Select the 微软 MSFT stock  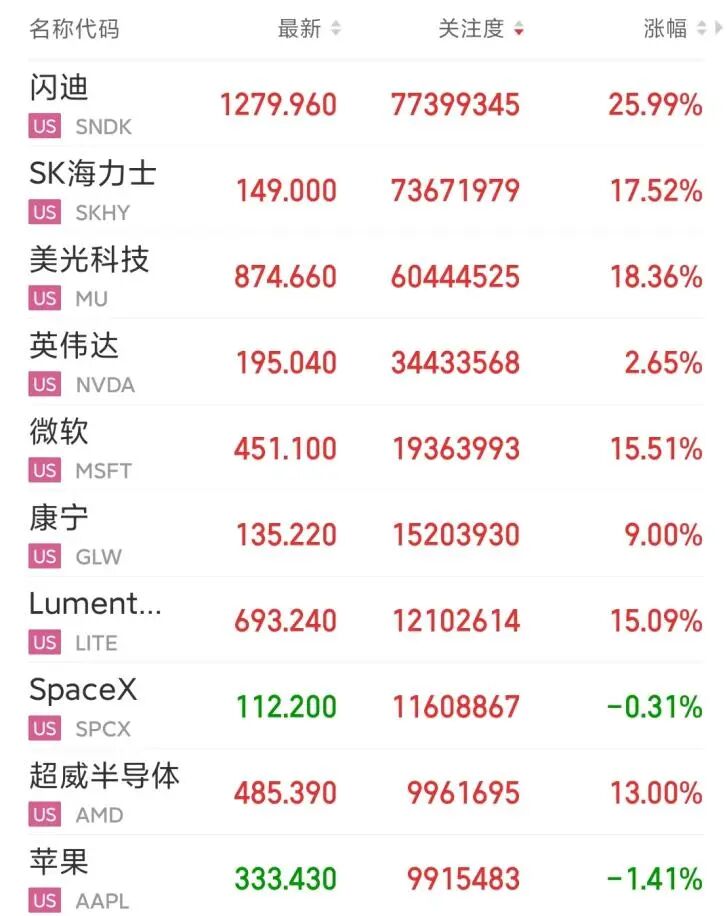pos(365,448)
